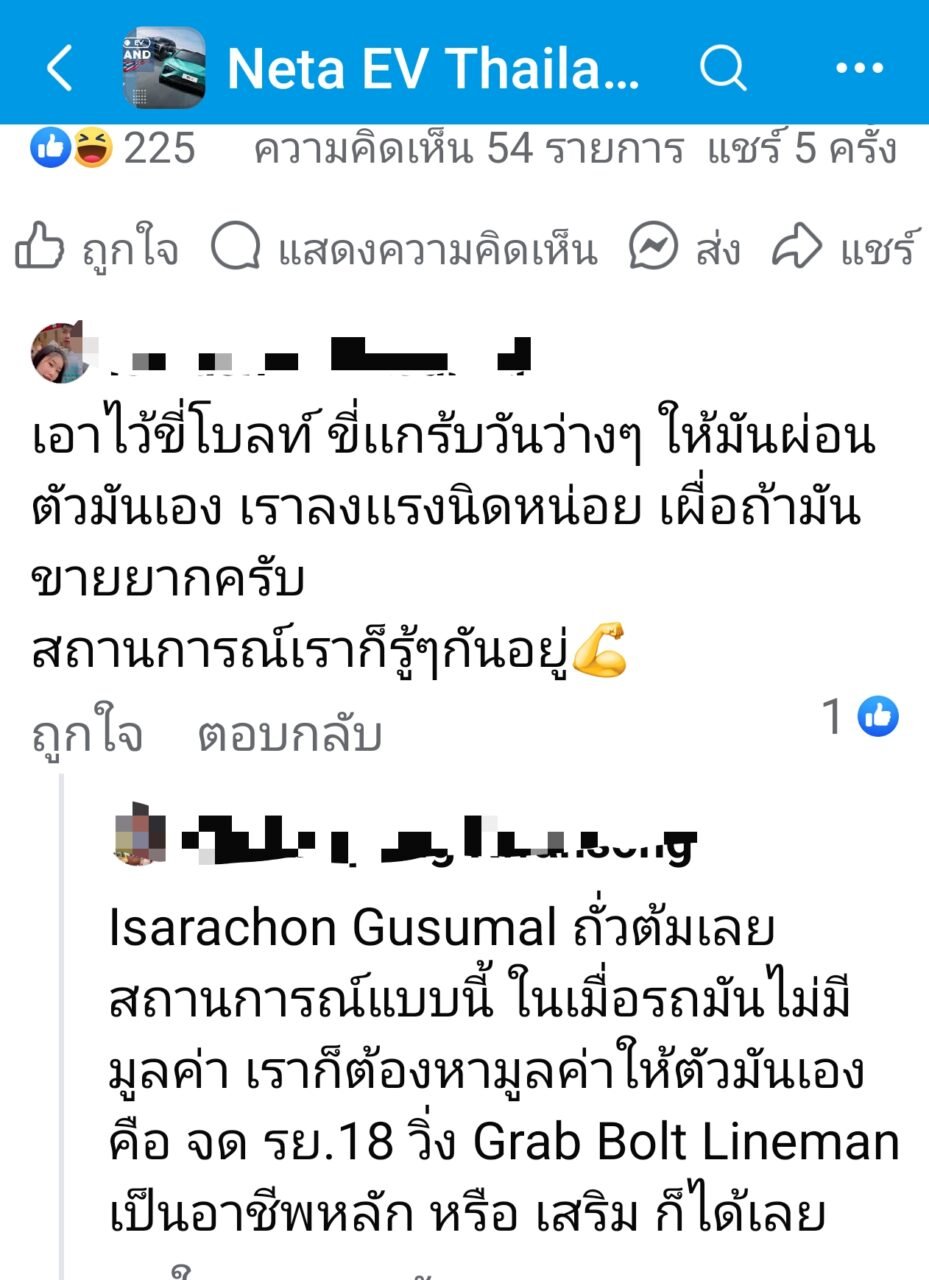Like the comment about โบลท์ and แกร็บ

[86, 737]
